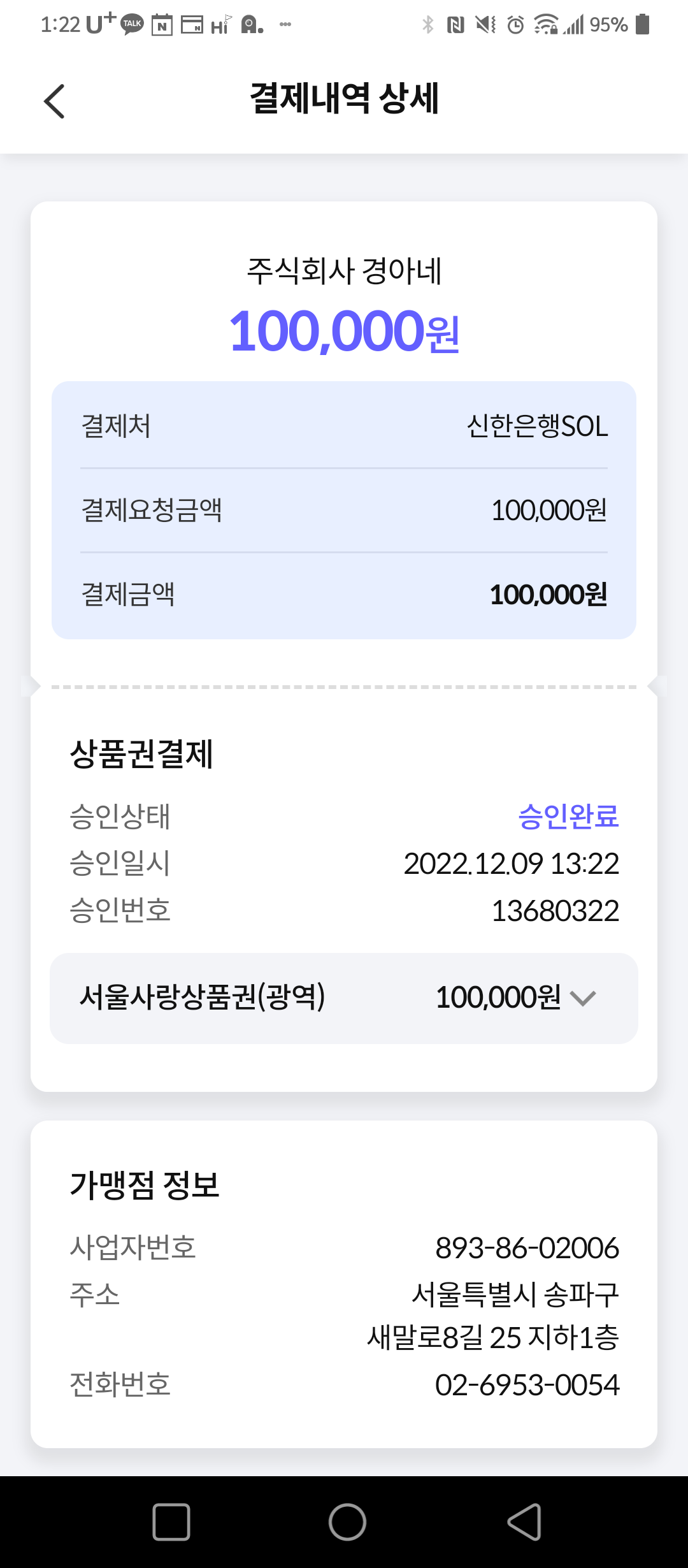Expand the 서울사랑상품권(광역) 100,000원 row
Viewport: 688px width, 1568px height.
pos(344,998)
